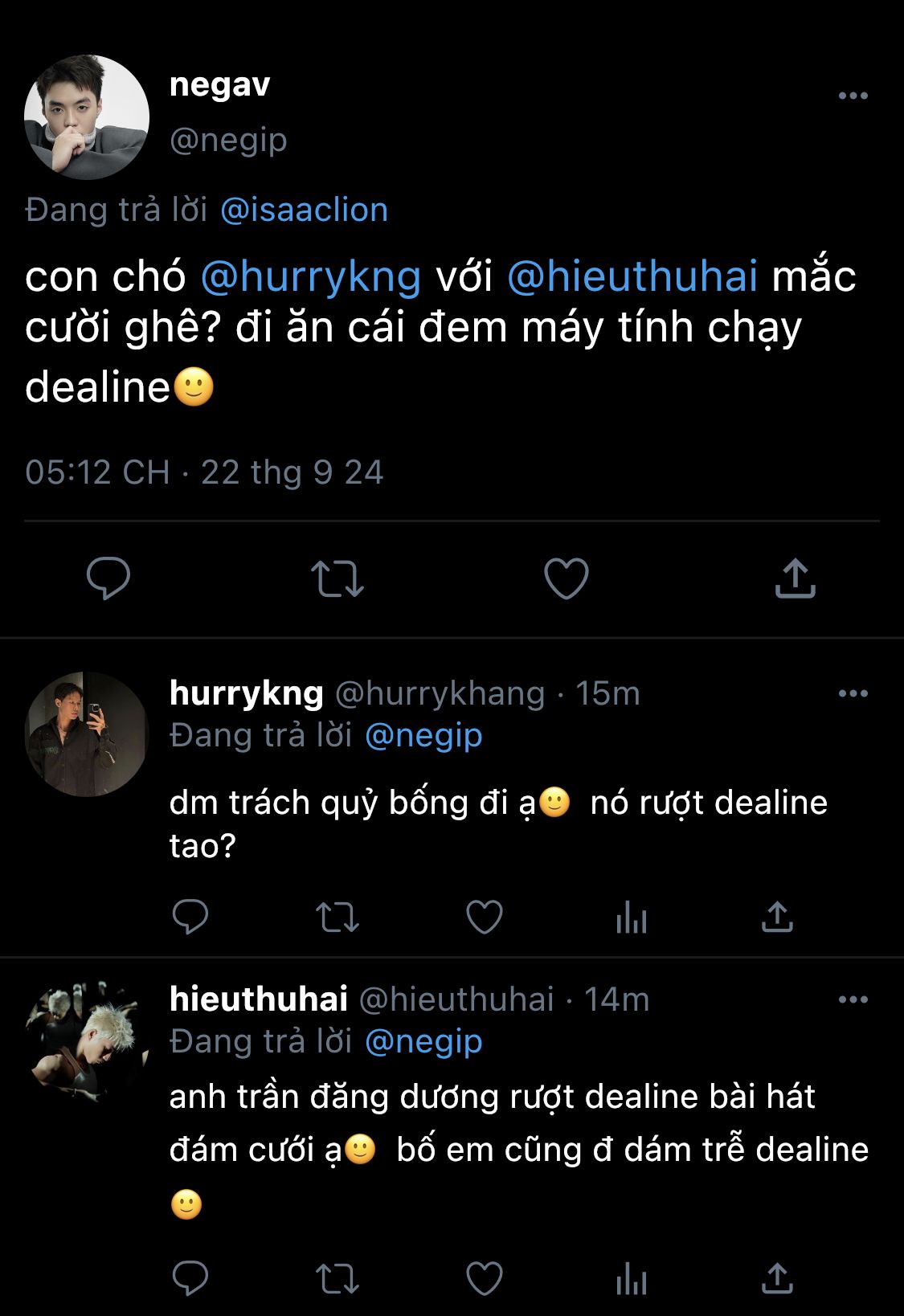Open @hurrykng mention in negav's tweet
The width and height of the screenshot is (904, 1316).
click(311, 276)
